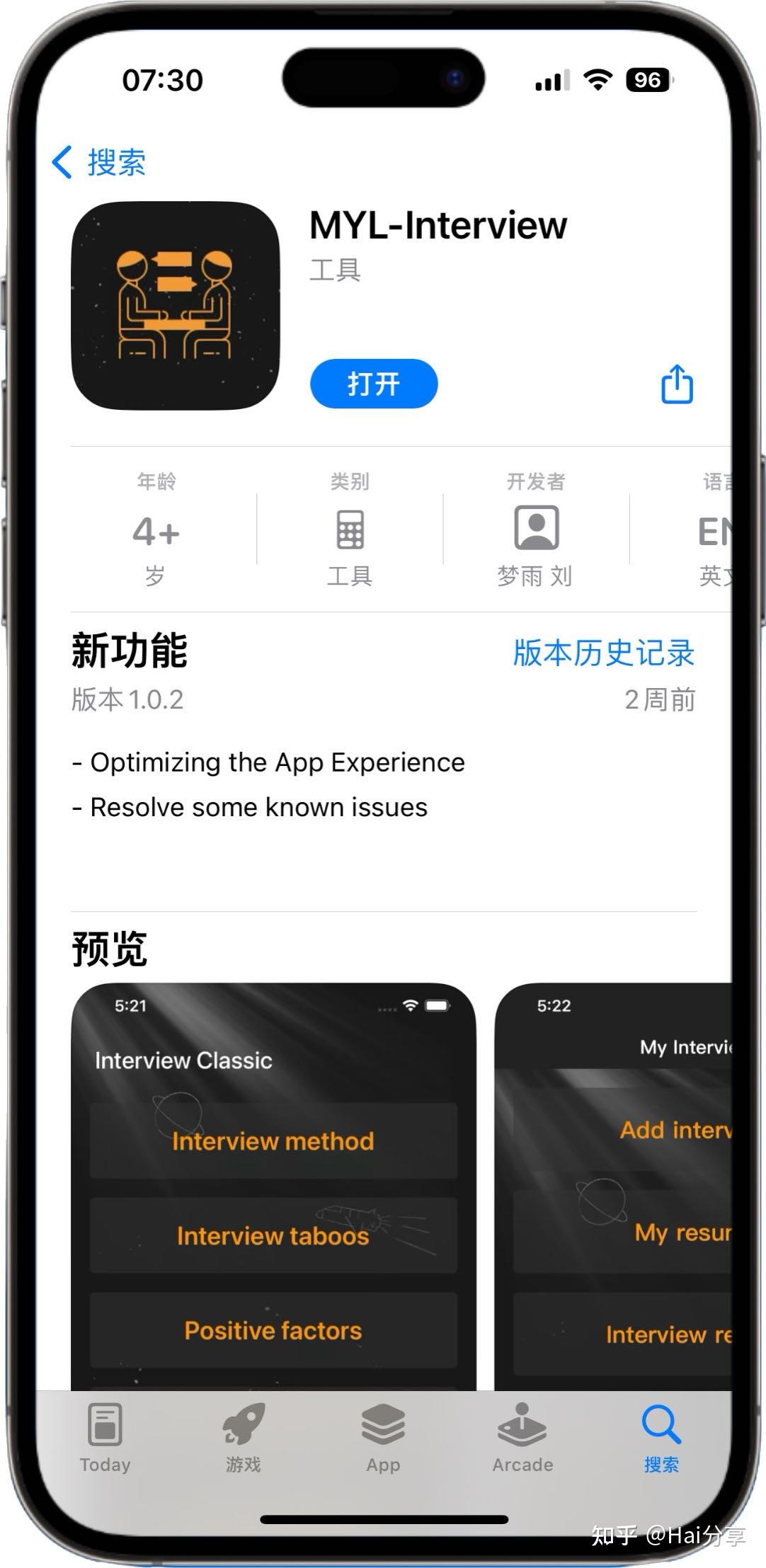766x1568 pixels.
Task: Share the MYL-Interview app
Action: (x=677, y=384)
